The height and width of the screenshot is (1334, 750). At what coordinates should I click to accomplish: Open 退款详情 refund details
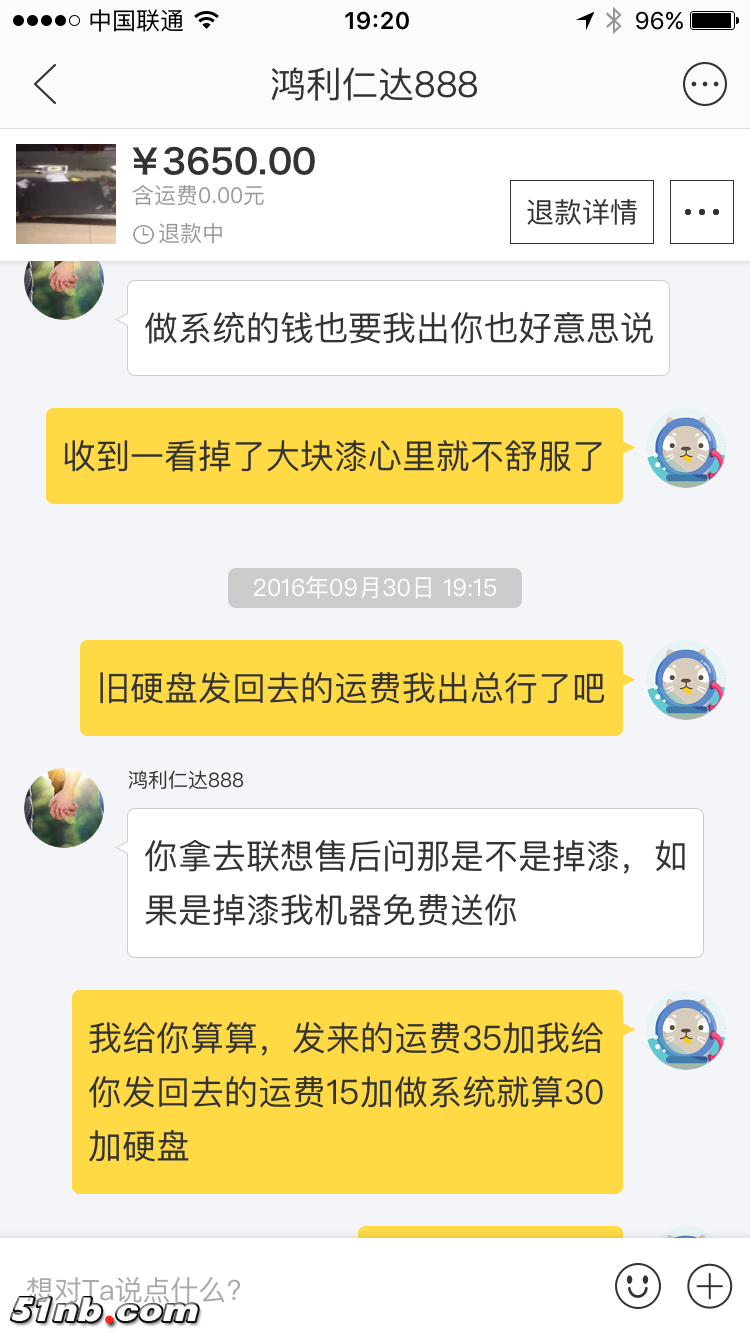point(581,212)
